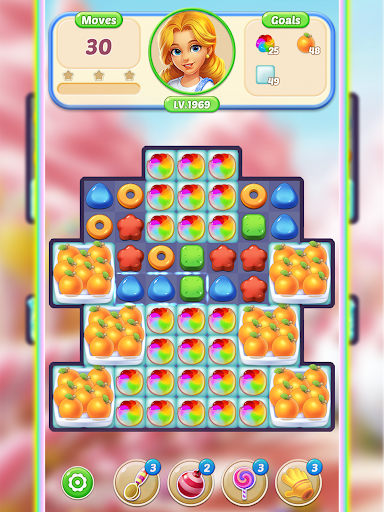The image size is (384, 512).
Task: Select the spoon booster
Action: pyautogui.click(x=137, y=482)
